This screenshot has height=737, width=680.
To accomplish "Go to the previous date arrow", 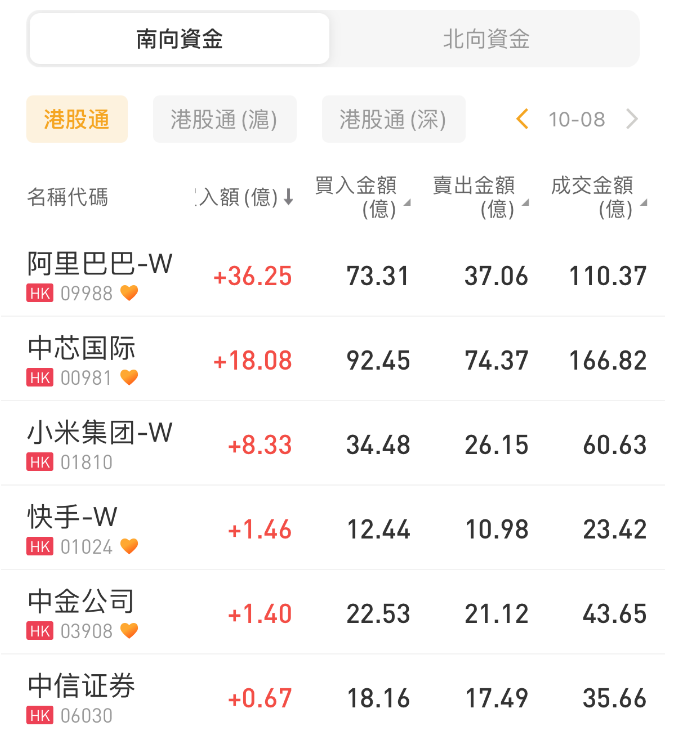I will (x=522, y=120).
